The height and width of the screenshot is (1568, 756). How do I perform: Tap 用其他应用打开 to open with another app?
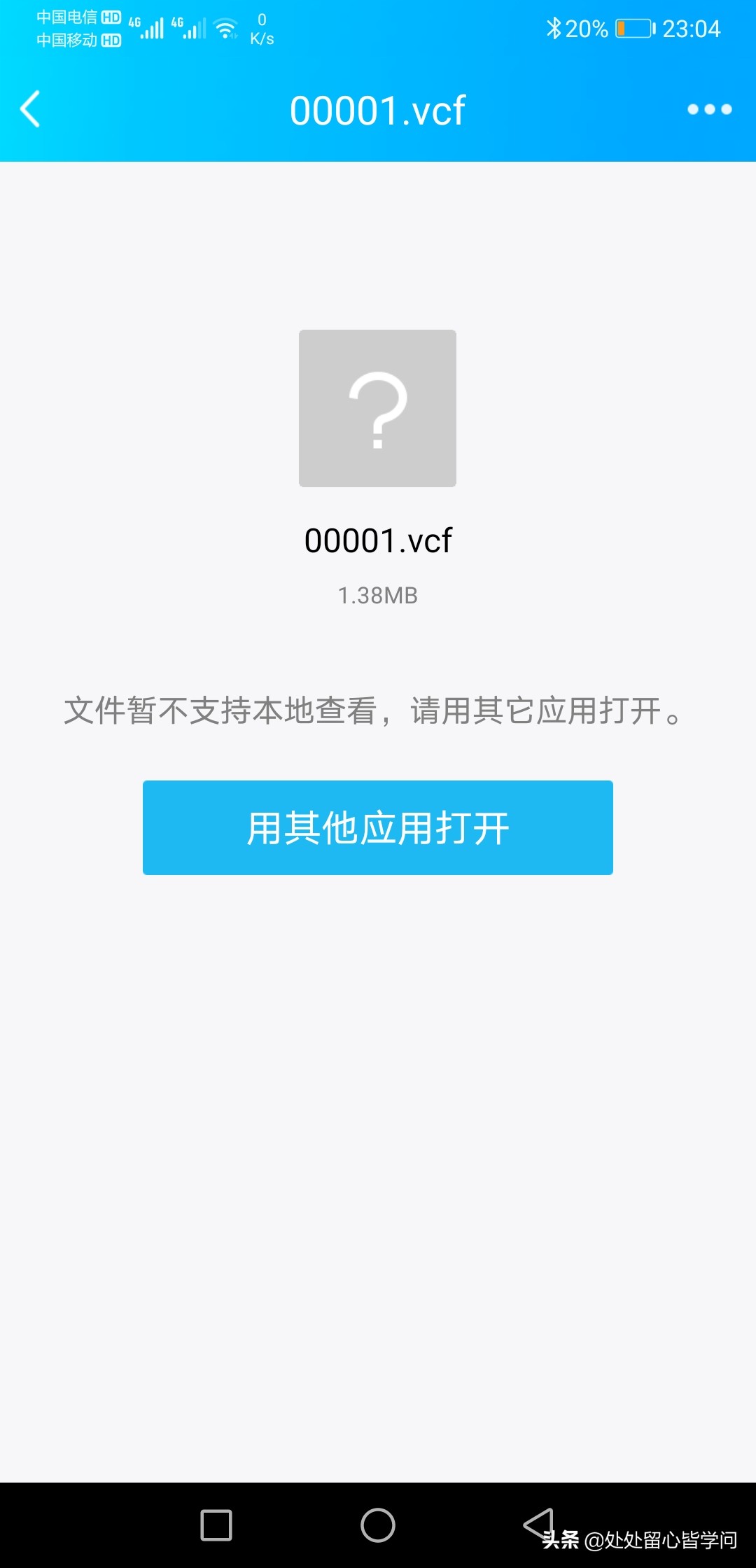tap(377, 827)
